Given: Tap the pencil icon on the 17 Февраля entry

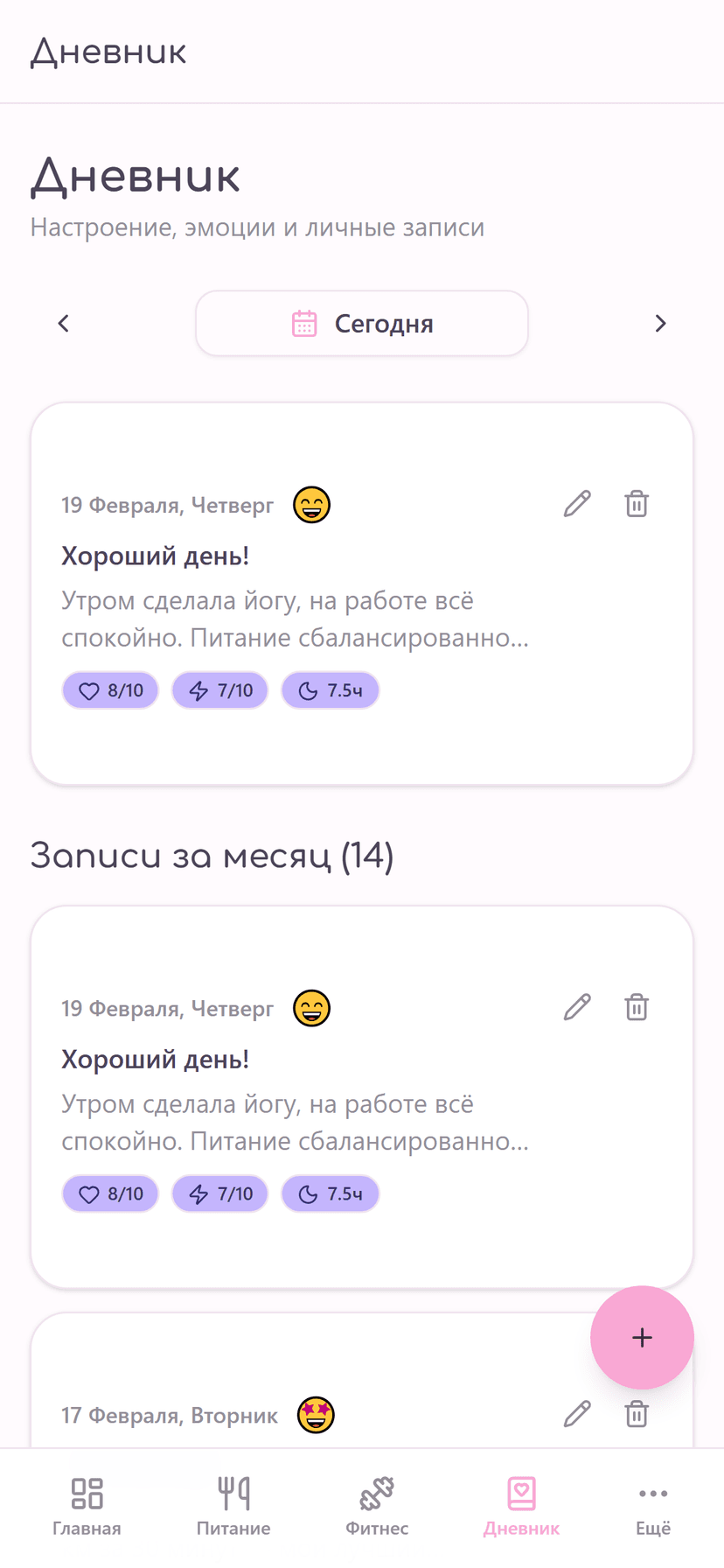Looking at the screenshot, I should click(x=576, y=1414).
